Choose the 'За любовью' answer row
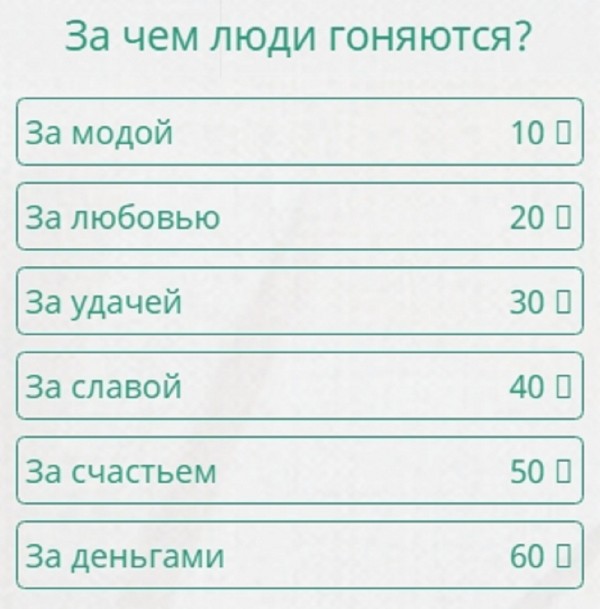 pyautogui.click(x=298, y=216)
